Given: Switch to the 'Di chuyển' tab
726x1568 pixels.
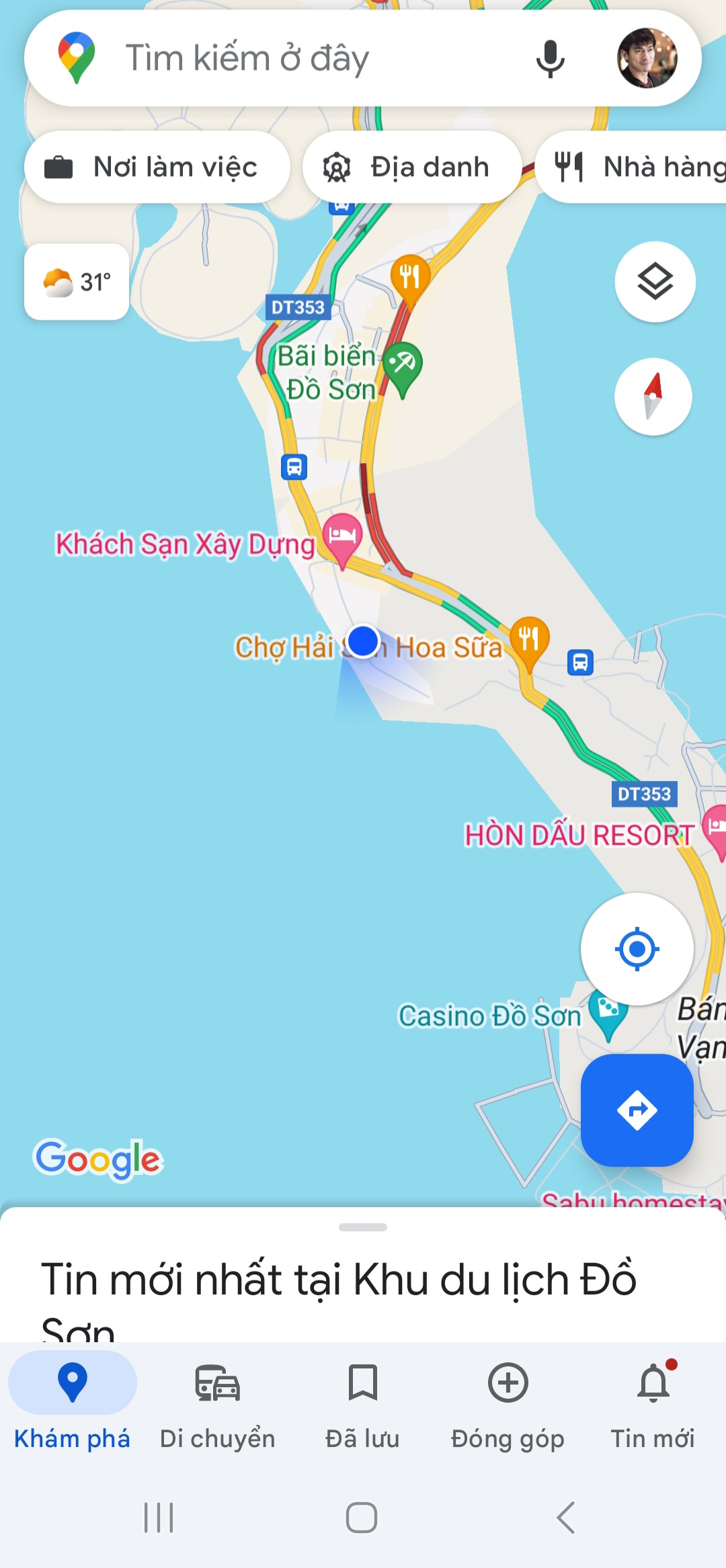Looking at the screenshot, I should click(217, 1401).
